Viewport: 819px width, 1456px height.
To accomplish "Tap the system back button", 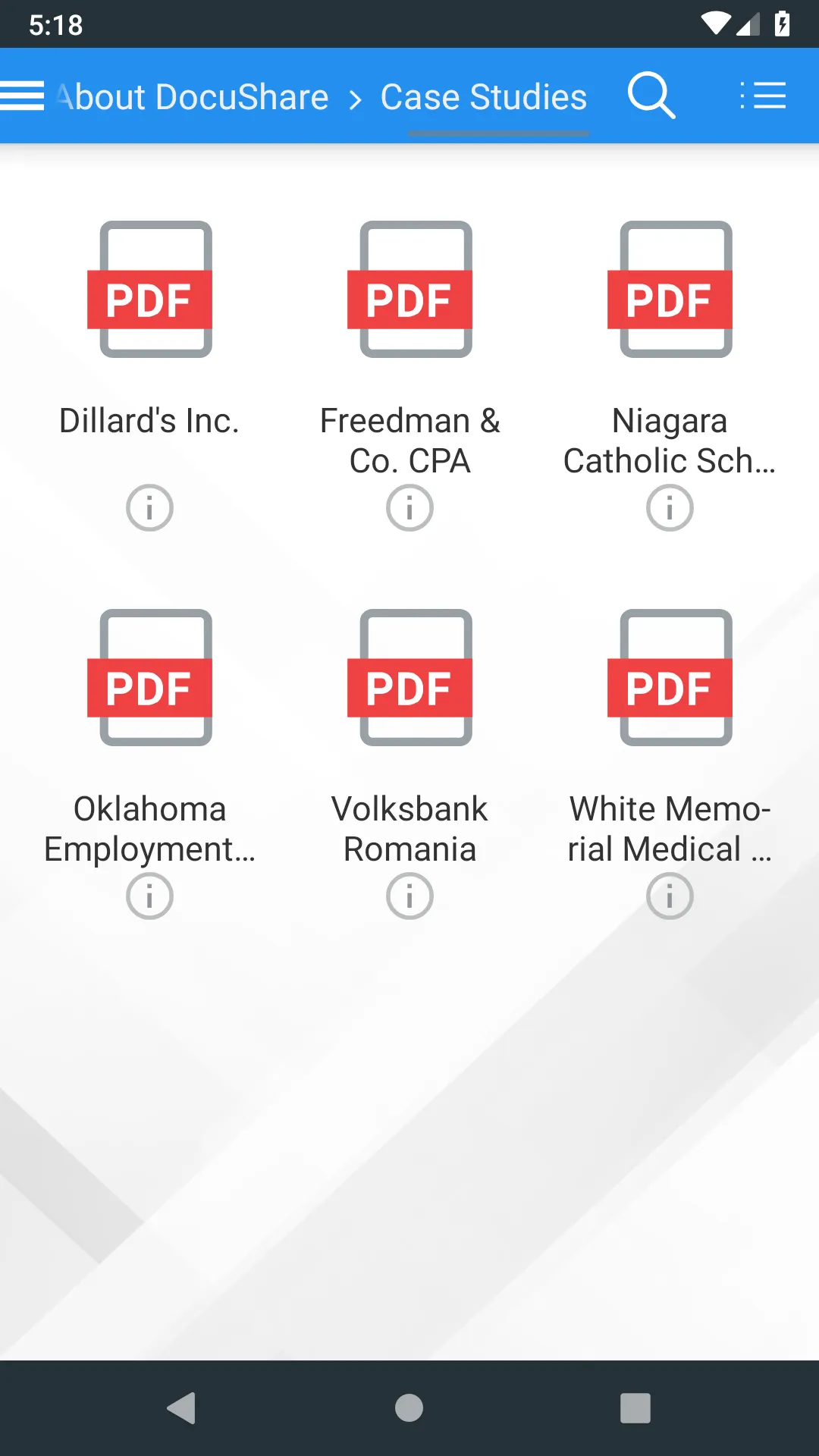I will [182, 1408].
